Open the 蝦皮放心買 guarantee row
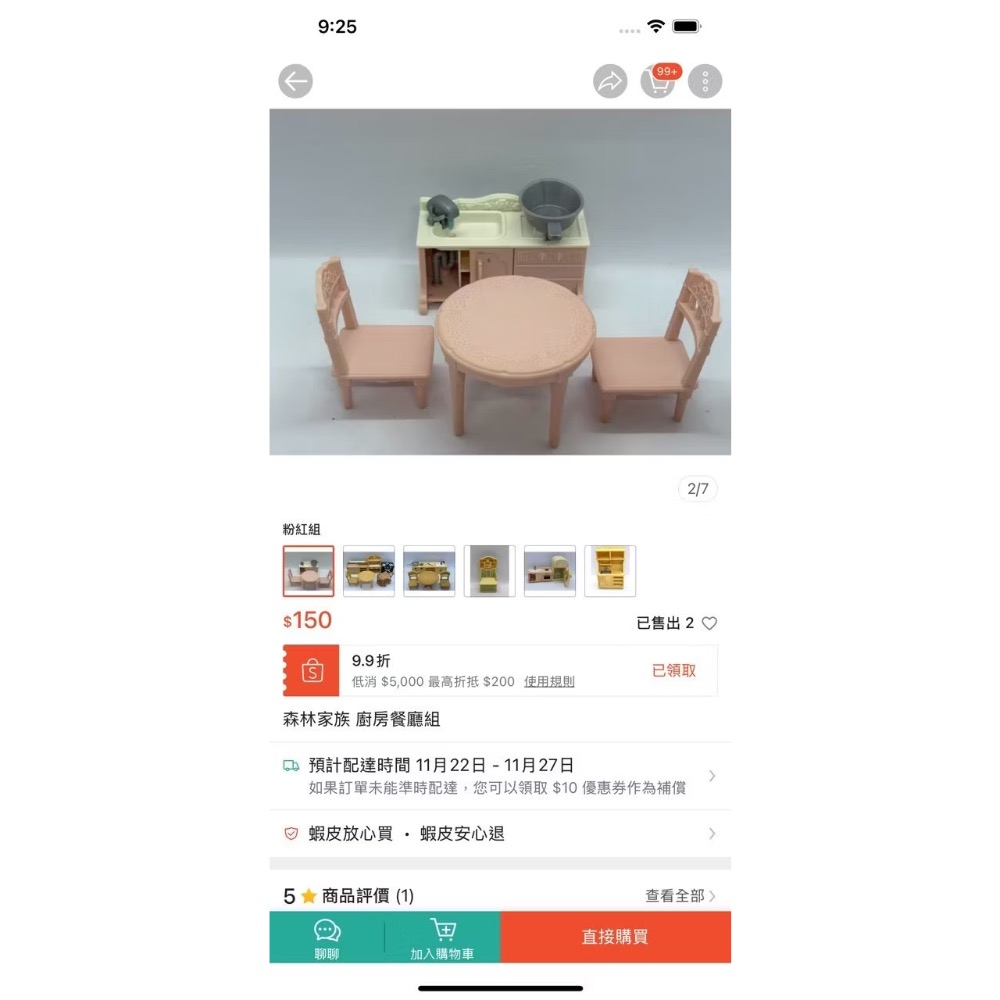Image resolution: width=1000 pixels, height=1000 pixels. point(500,833)
